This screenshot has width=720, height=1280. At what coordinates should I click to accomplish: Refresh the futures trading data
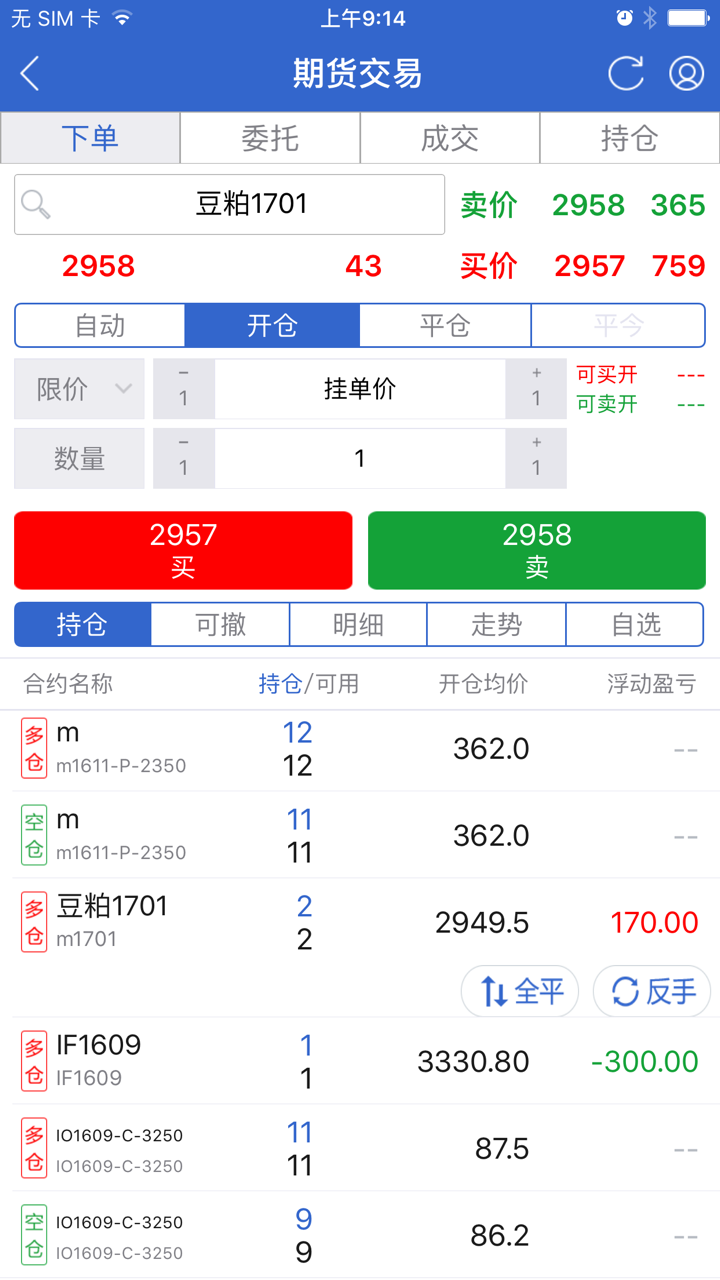(626, 74)
